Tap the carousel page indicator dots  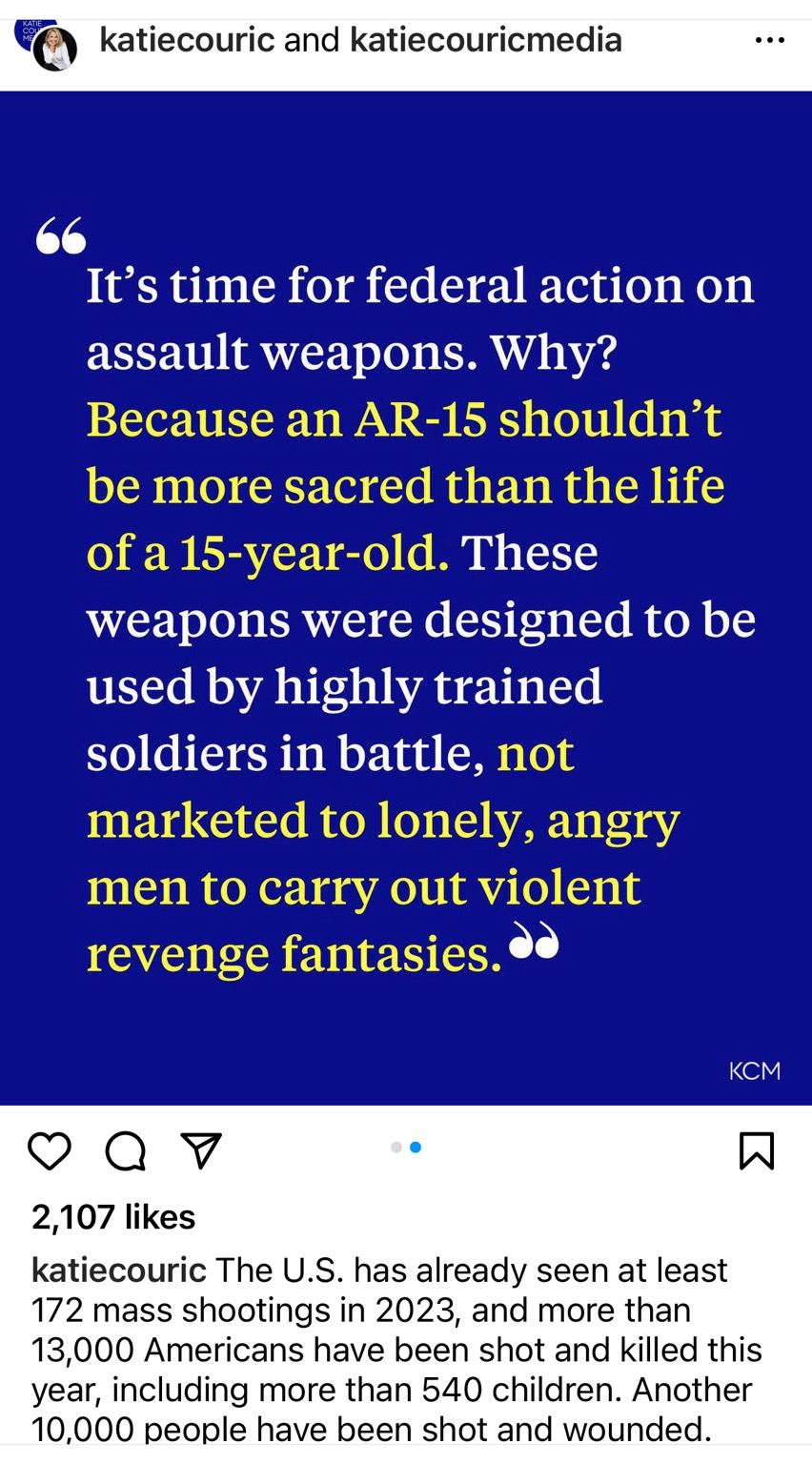tap(406, 1148)
